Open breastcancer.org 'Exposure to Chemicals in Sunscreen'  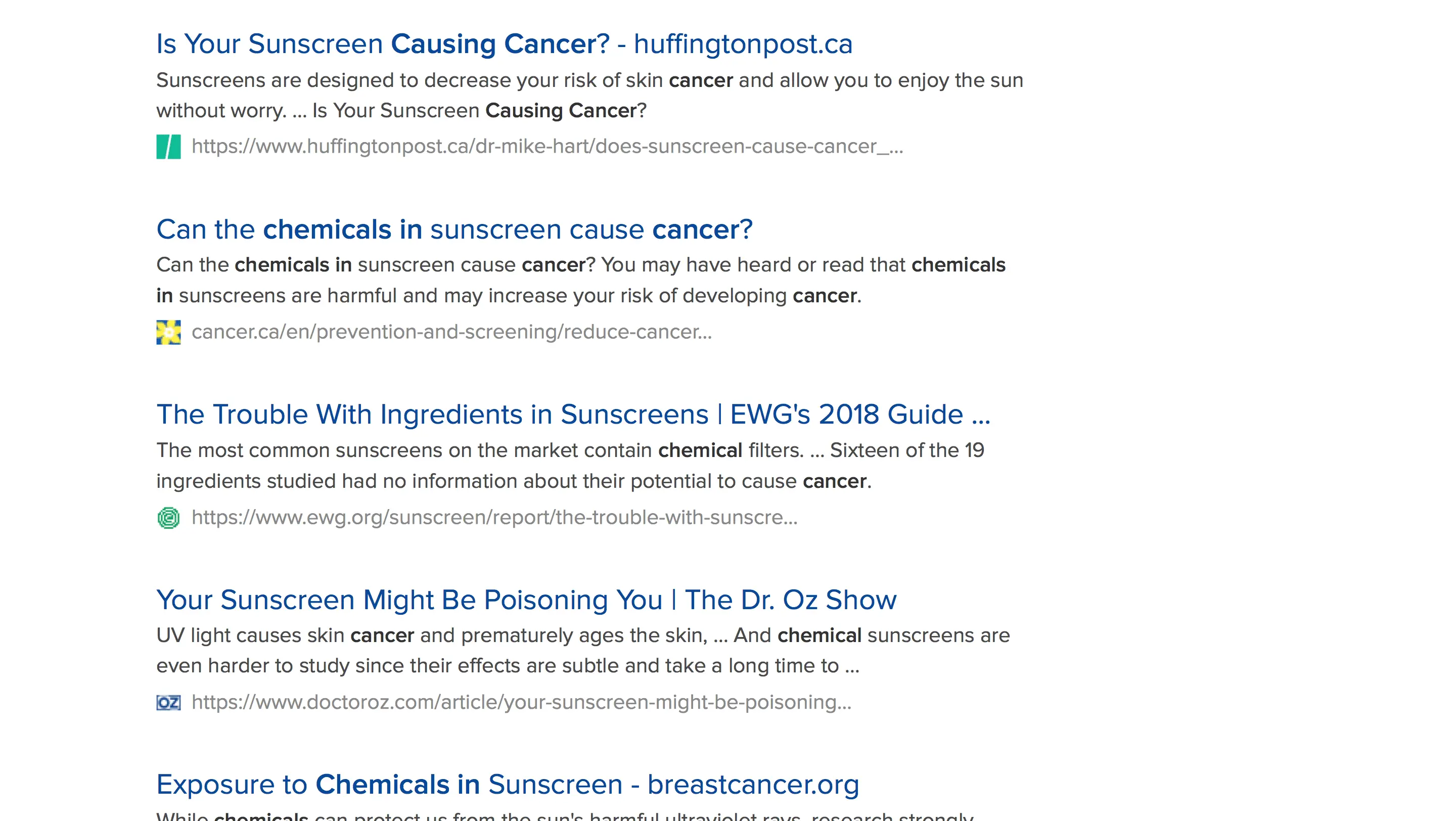(508, 785)
